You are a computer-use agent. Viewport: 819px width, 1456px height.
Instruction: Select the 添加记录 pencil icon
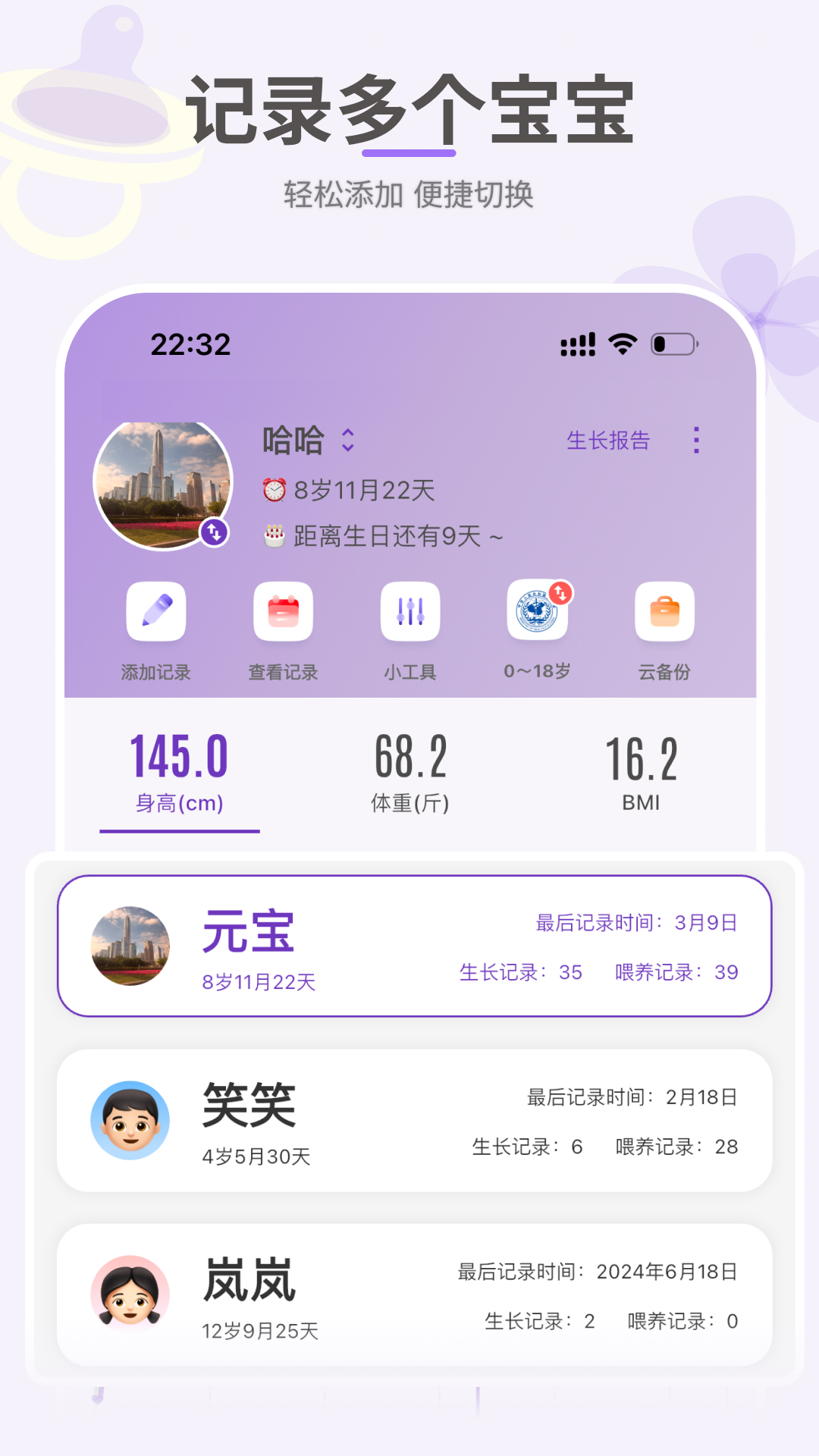pos(155,612)
